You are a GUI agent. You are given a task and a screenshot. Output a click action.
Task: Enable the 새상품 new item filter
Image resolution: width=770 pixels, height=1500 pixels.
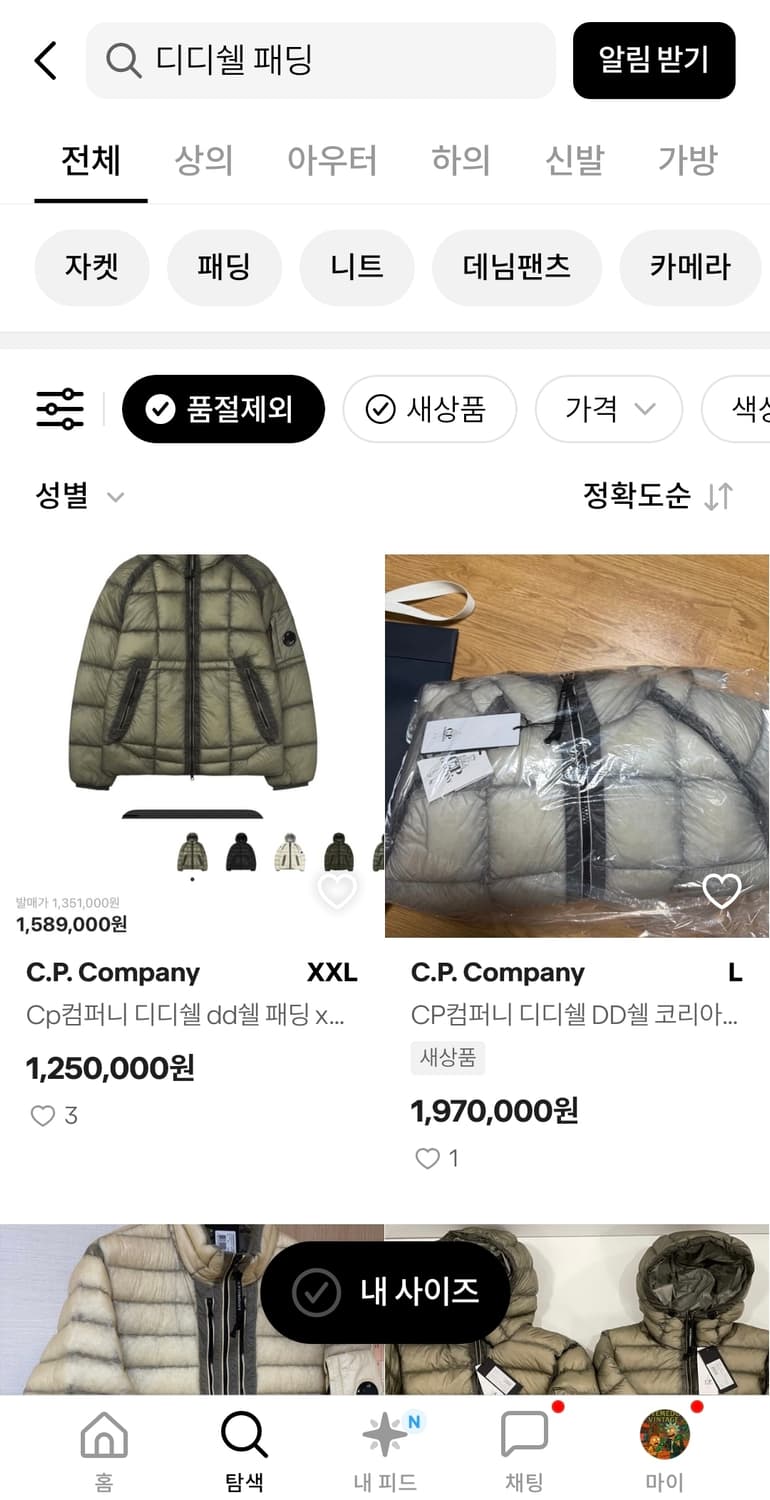(430, 408)
